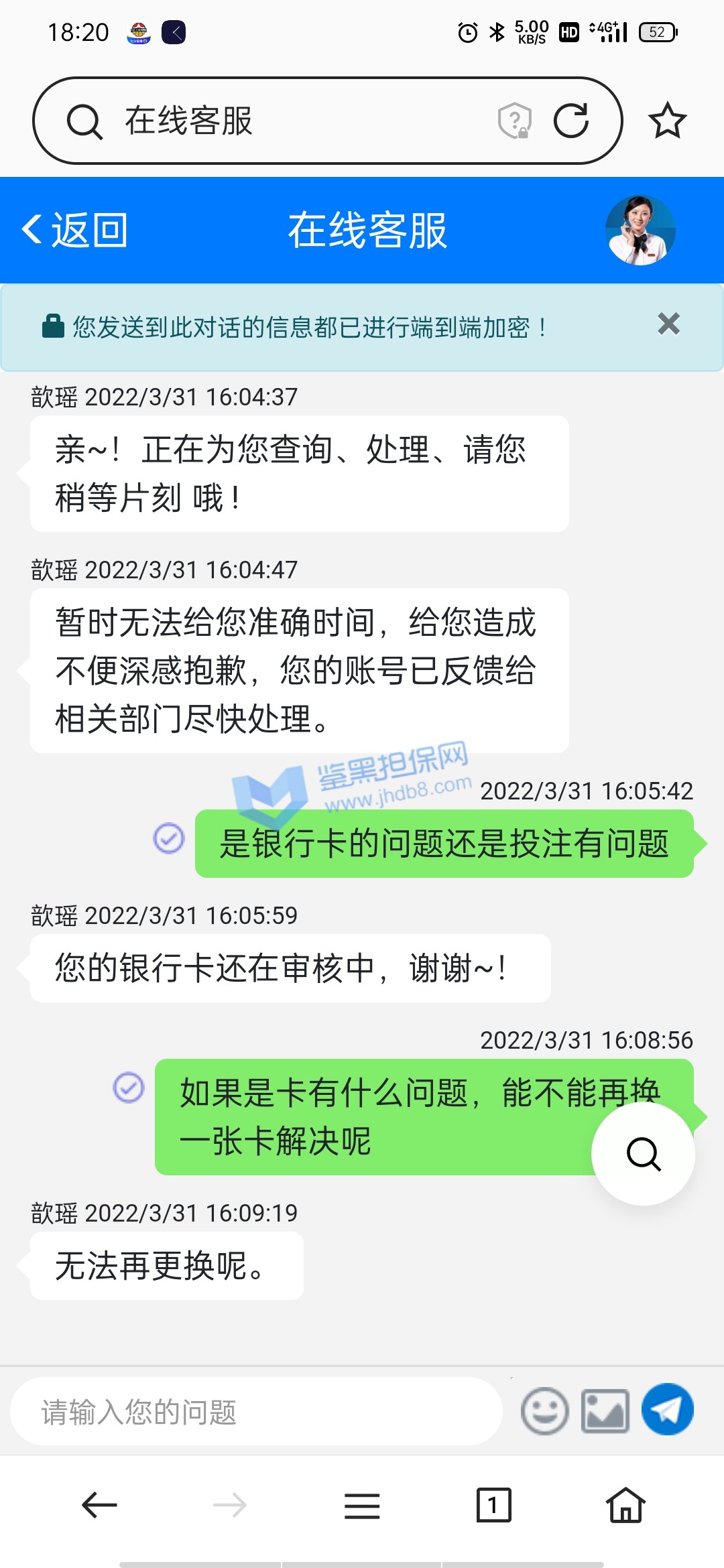Image resolution: width=724 pixels, height=1568 pixels.
Task: Tap the floating search magnifier button
Action: click(x=643, y=1153)
